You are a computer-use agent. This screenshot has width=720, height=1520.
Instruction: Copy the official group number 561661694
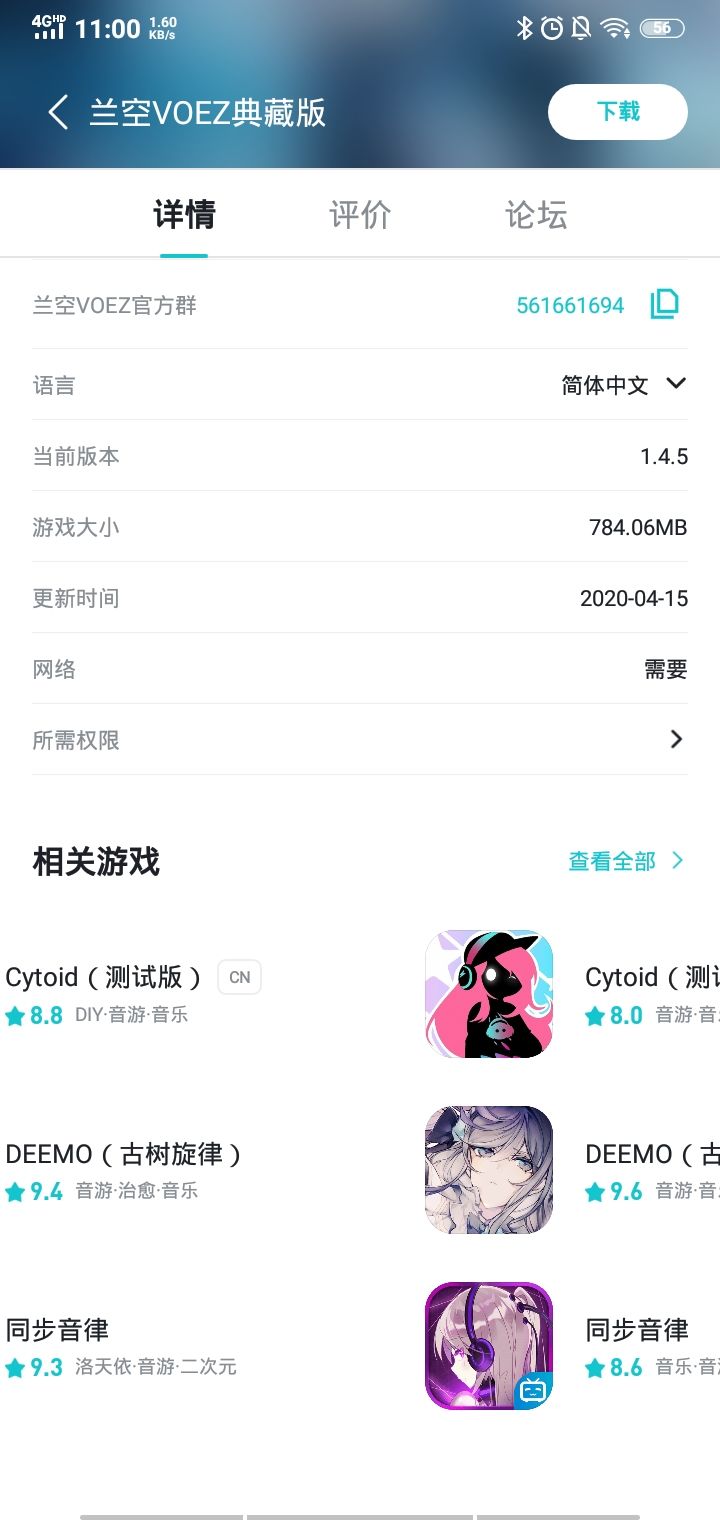[x=664, y=304]
